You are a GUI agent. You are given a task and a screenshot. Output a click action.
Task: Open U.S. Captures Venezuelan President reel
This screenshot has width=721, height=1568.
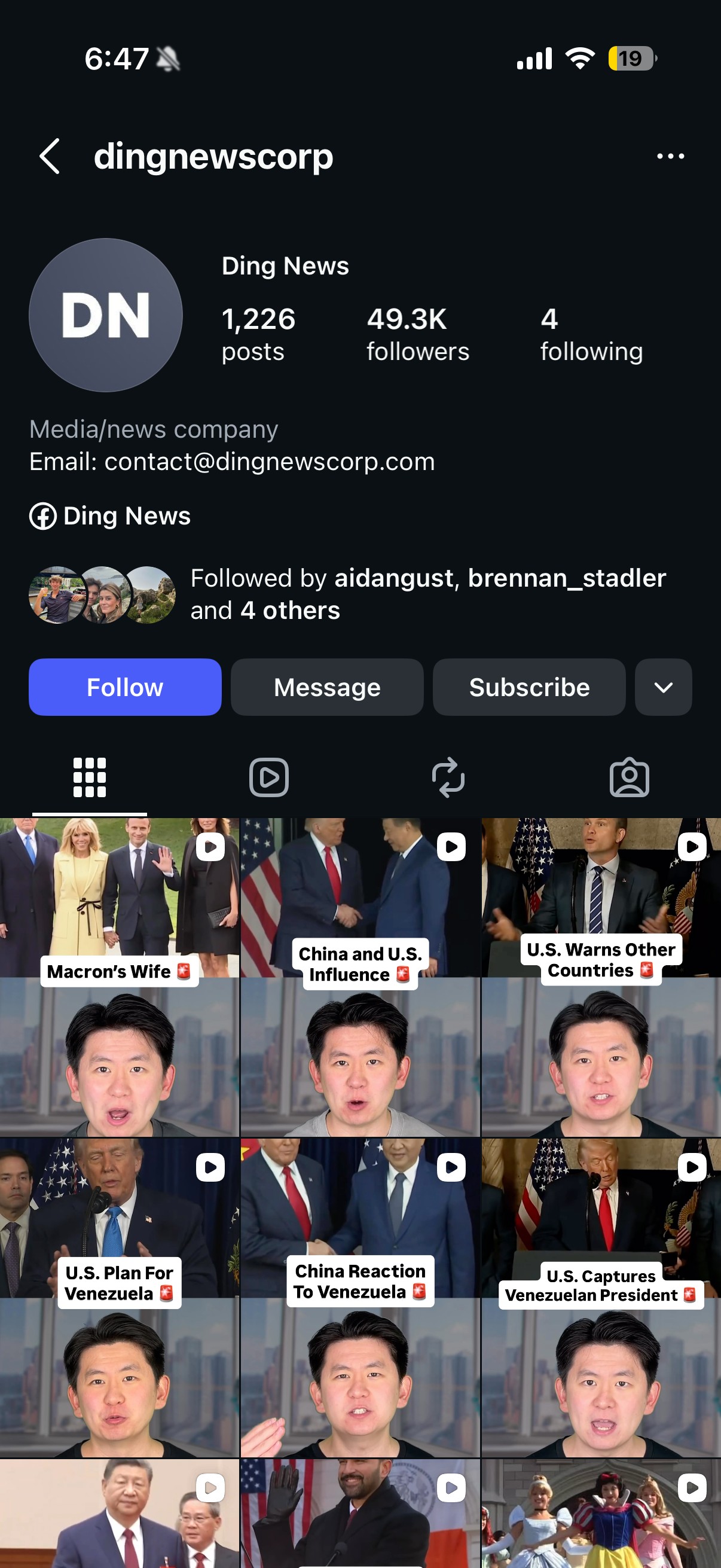(601, 1297)
